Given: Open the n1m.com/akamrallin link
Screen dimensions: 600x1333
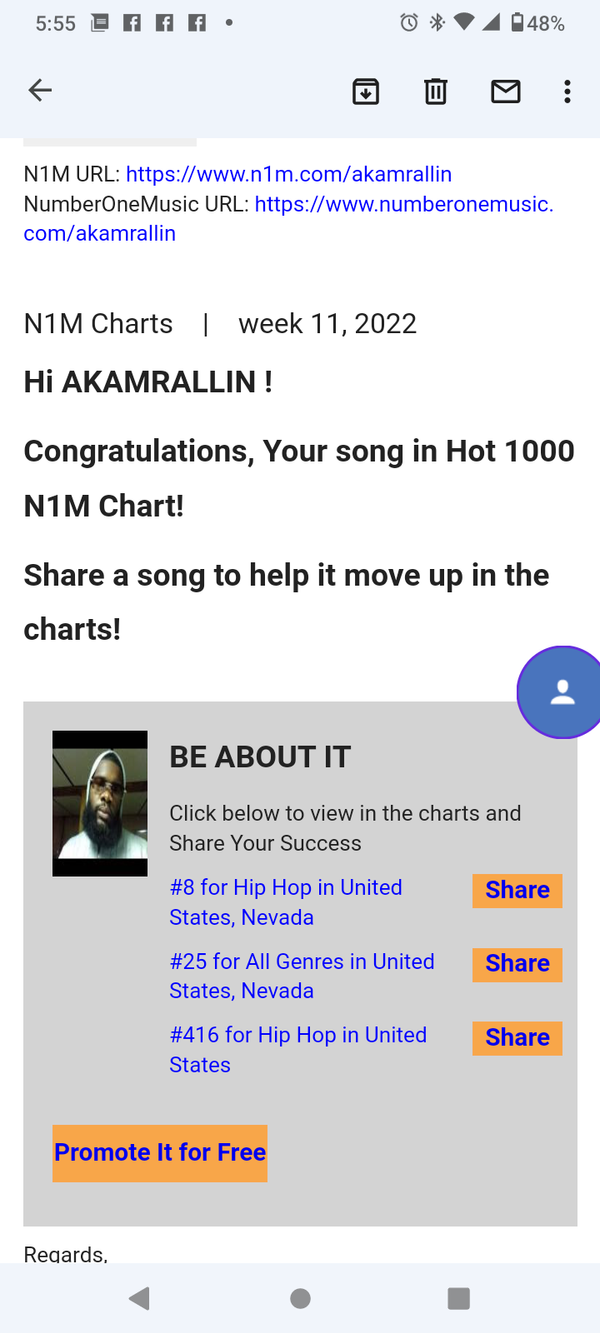Looking at the screenshot, I should tap(288, 174).
